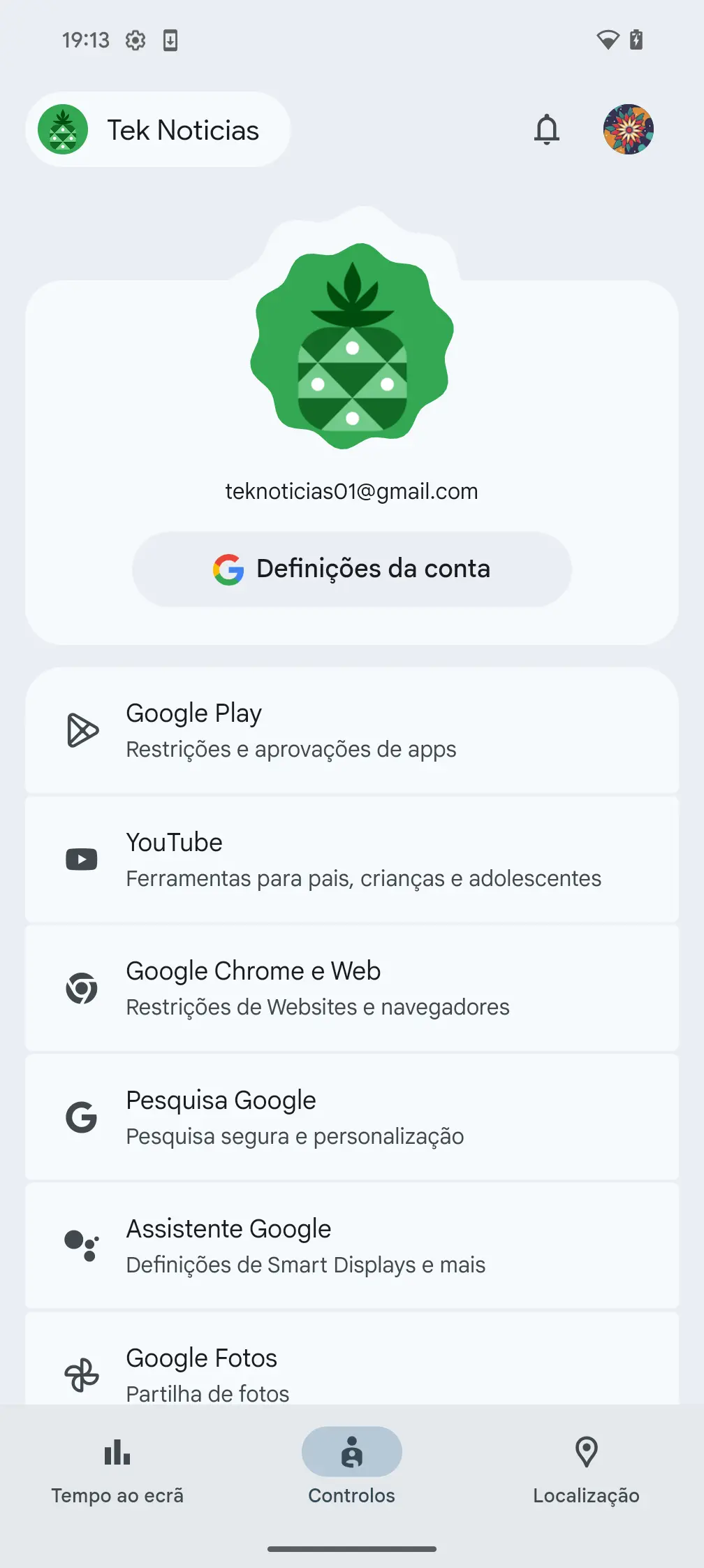Open Google Play restrictions

pos(351,730)
